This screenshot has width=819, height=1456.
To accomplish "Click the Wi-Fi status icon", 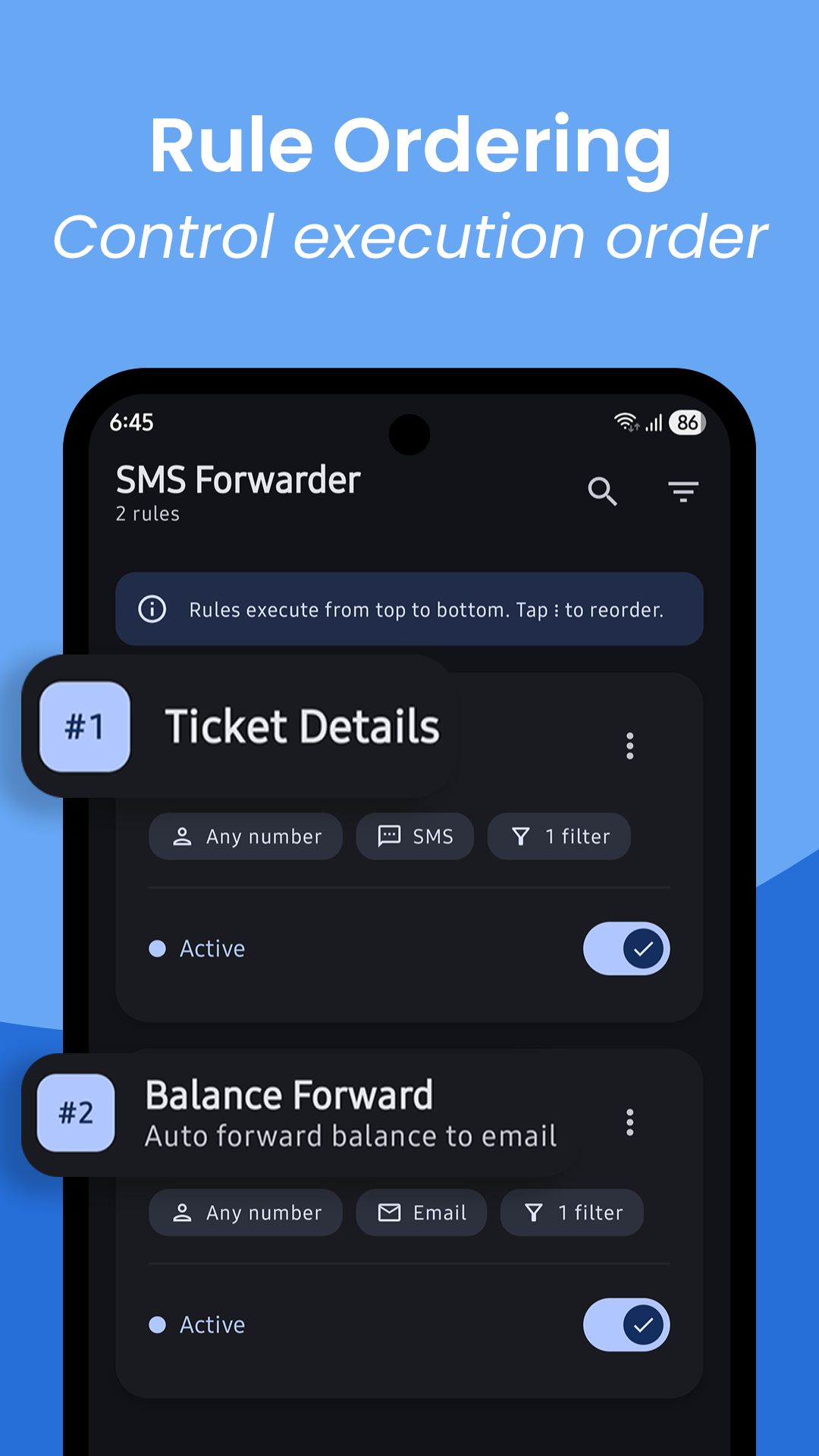I will [625, 422].
